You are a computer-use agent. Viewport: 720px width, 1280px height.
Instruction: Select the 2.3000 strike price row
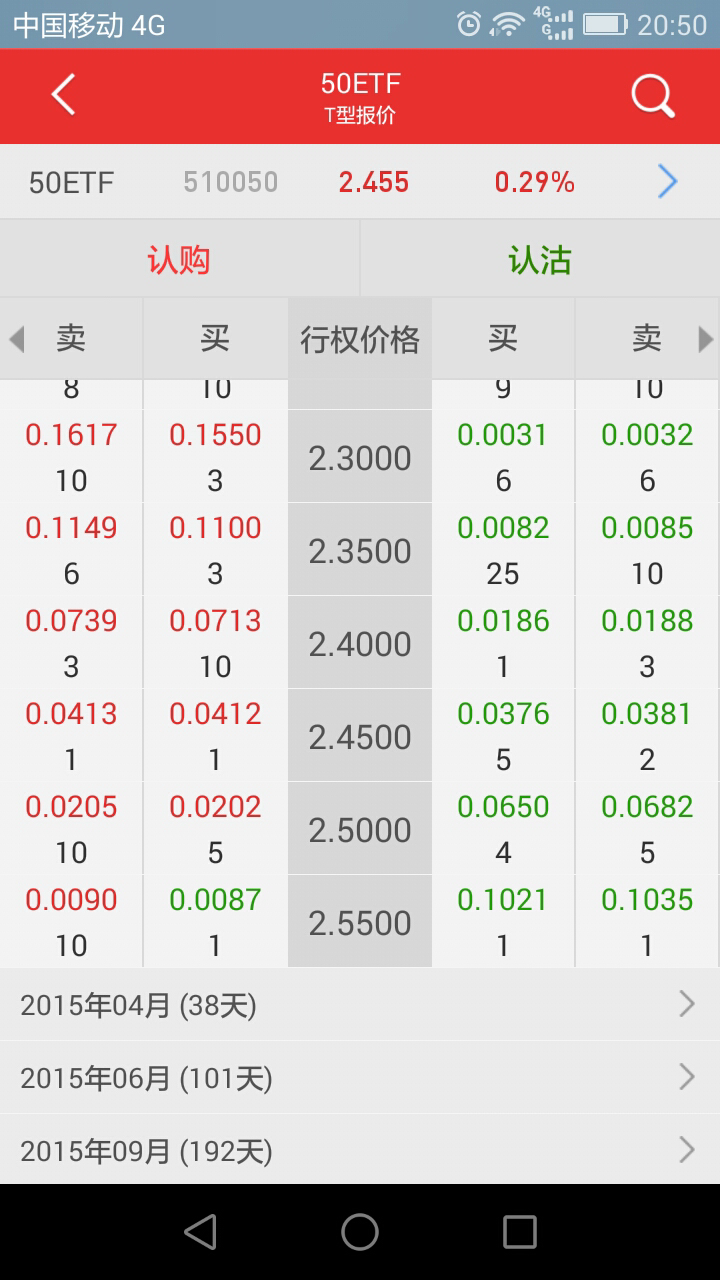(x=360, y=458)
